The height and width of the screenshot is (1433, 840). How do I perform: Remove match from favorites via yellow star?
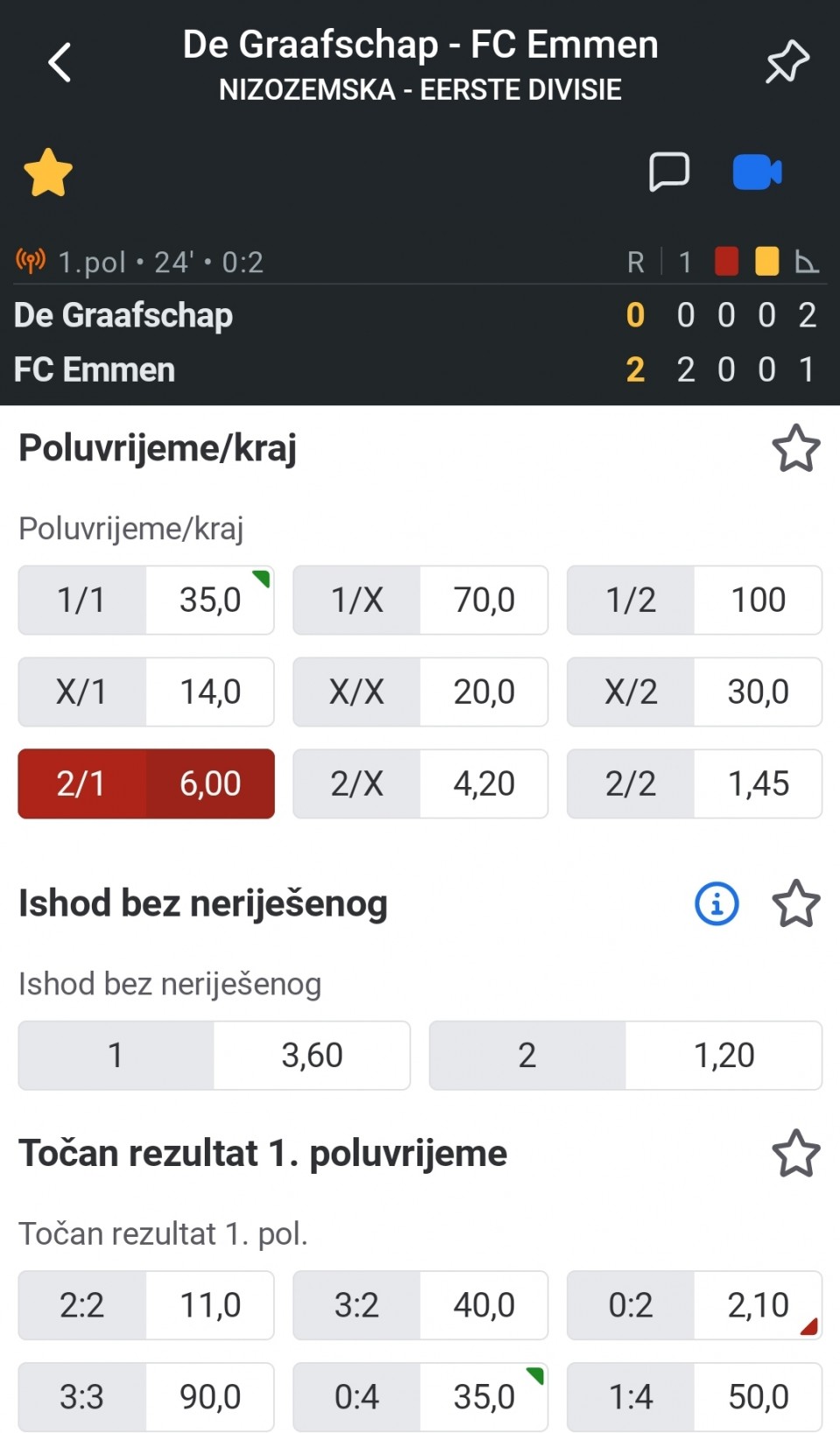pos(48,172)
